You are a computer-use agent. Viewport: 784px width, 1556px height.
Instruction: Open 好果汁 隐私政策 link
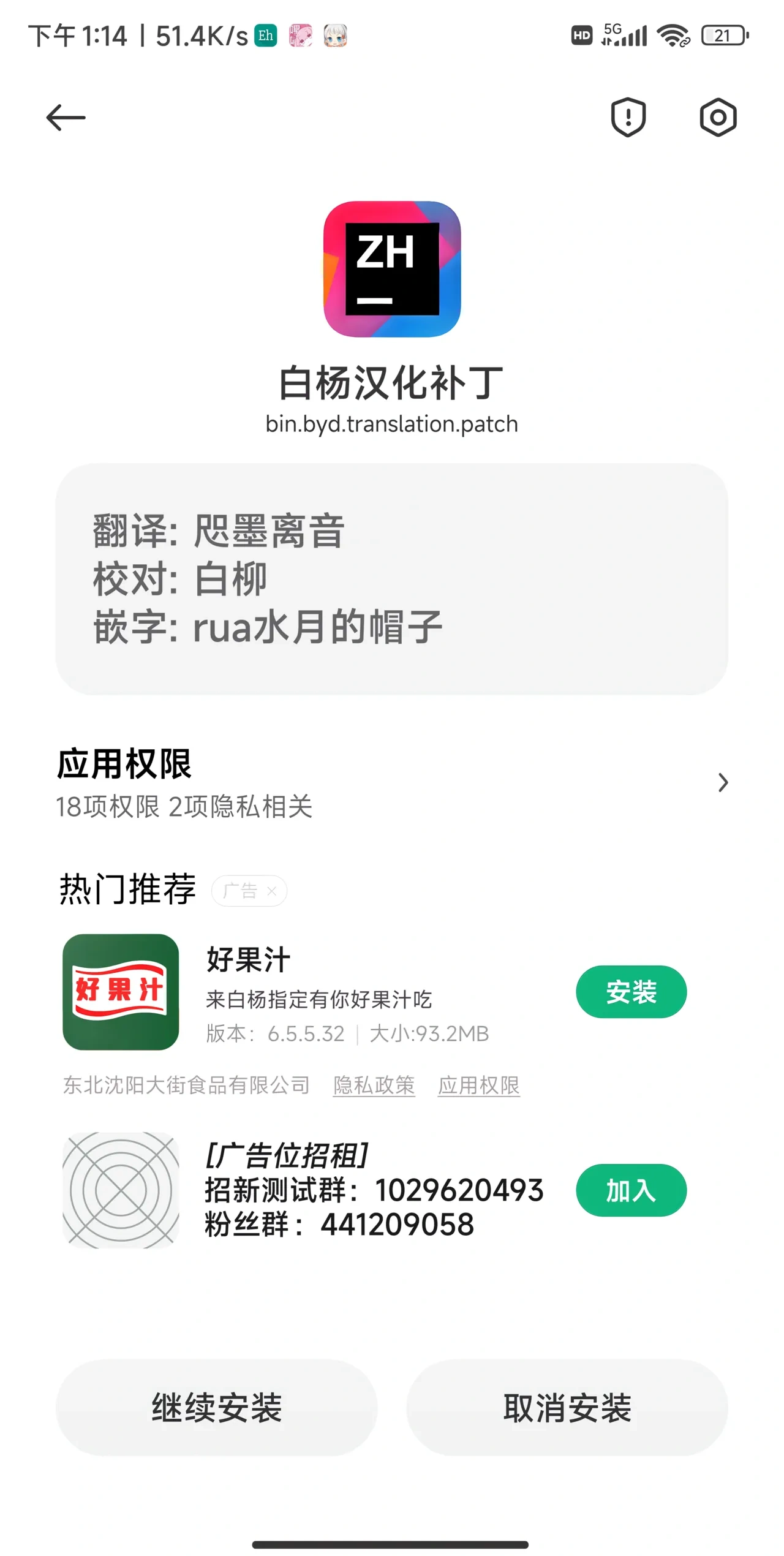(x=374, y=1085)
